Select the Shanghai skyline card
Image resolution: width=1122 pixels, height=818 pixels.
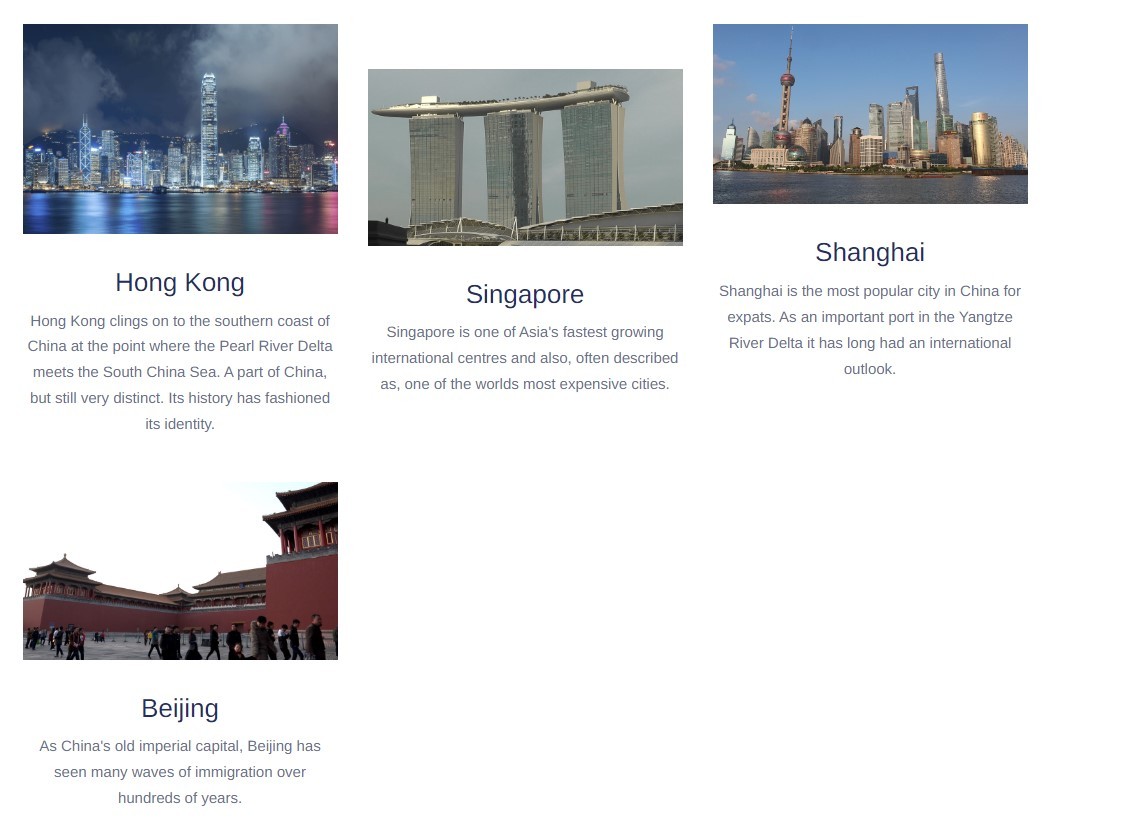pos(870,114)
